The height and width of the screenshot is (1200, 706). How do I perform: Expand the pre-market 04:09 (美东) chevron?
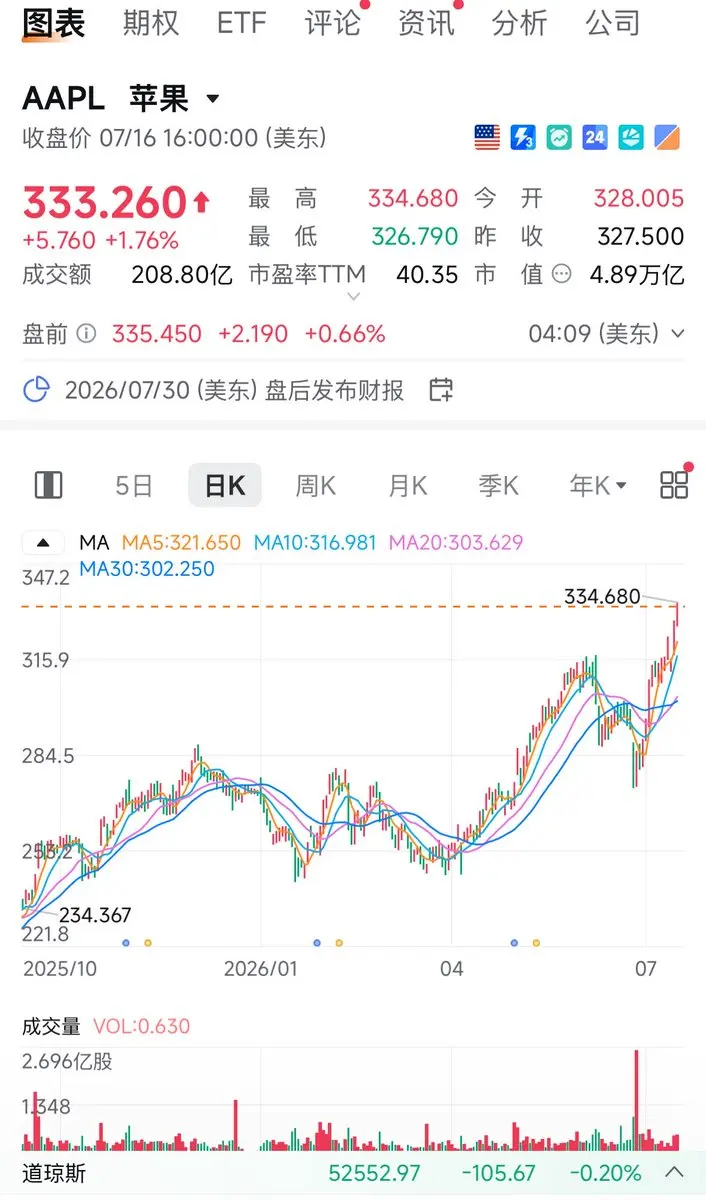[x=678, y=334]
